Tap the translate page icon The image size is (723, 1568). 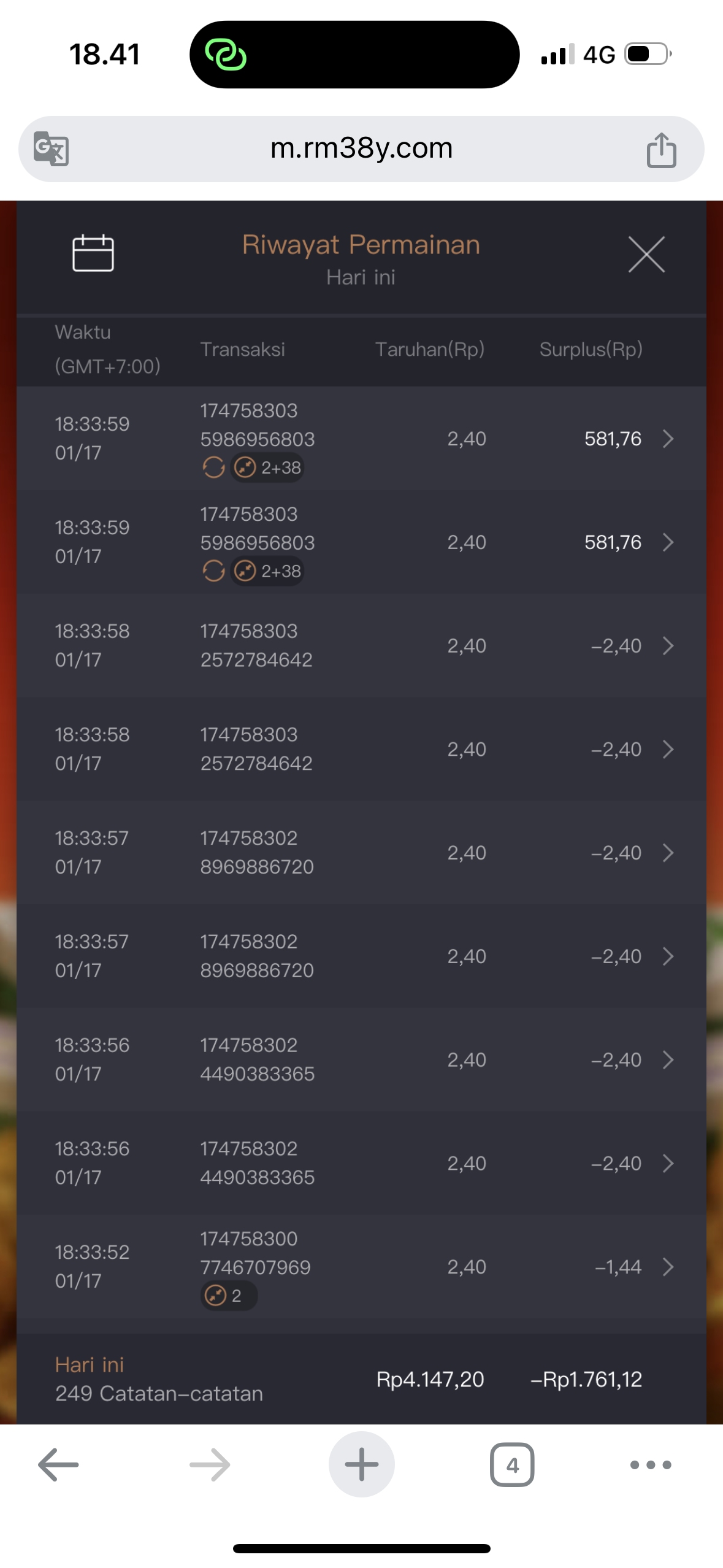[51, 148]
